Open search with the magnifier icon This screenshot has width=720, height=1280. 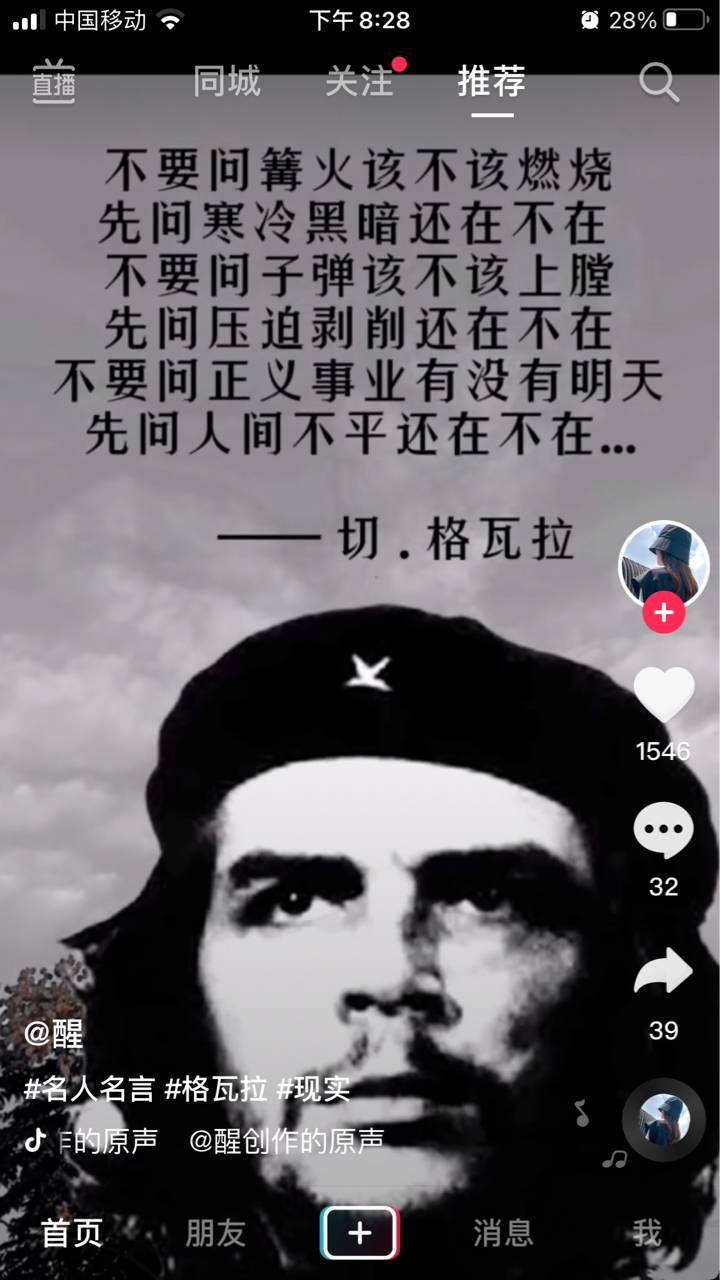[x=659, y=83]
